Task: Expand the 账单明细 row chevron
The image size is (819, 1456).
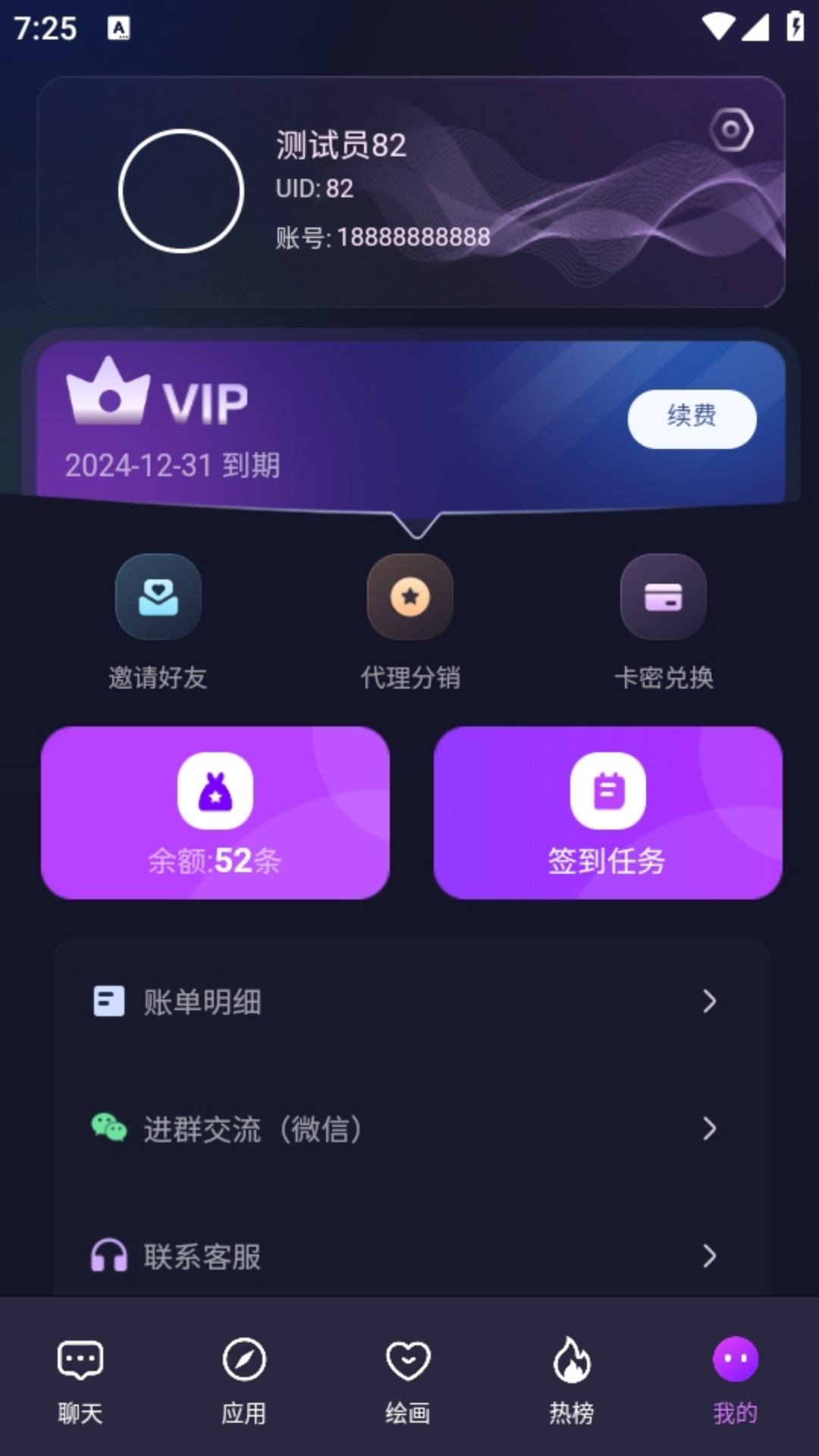Action: (x=709, y=1003)
